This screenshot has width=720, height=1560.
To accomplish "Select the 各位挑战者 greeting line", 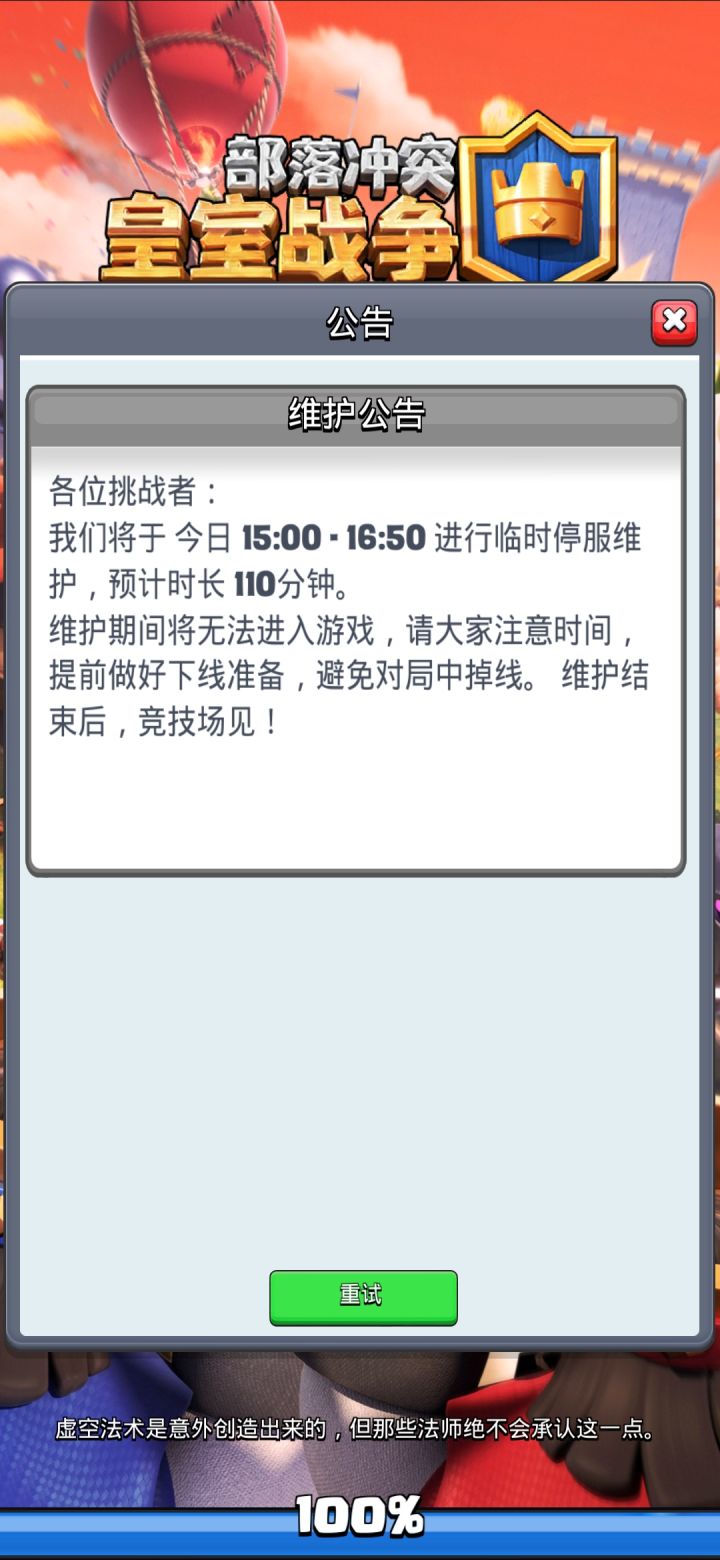I will 130,491.
